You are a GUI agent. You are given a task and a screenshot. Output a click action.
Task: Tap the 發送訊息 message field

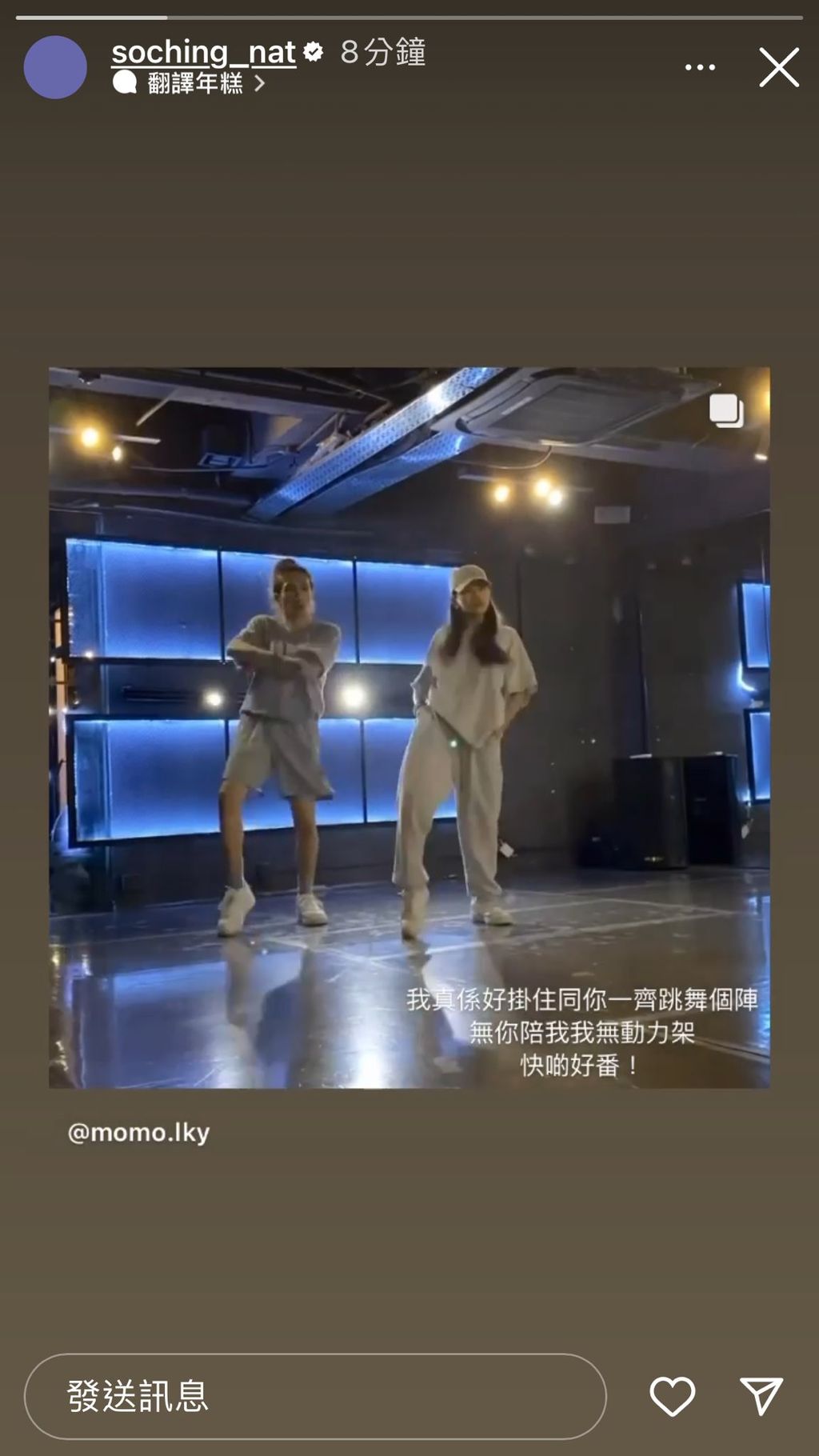coord(314,1396)
